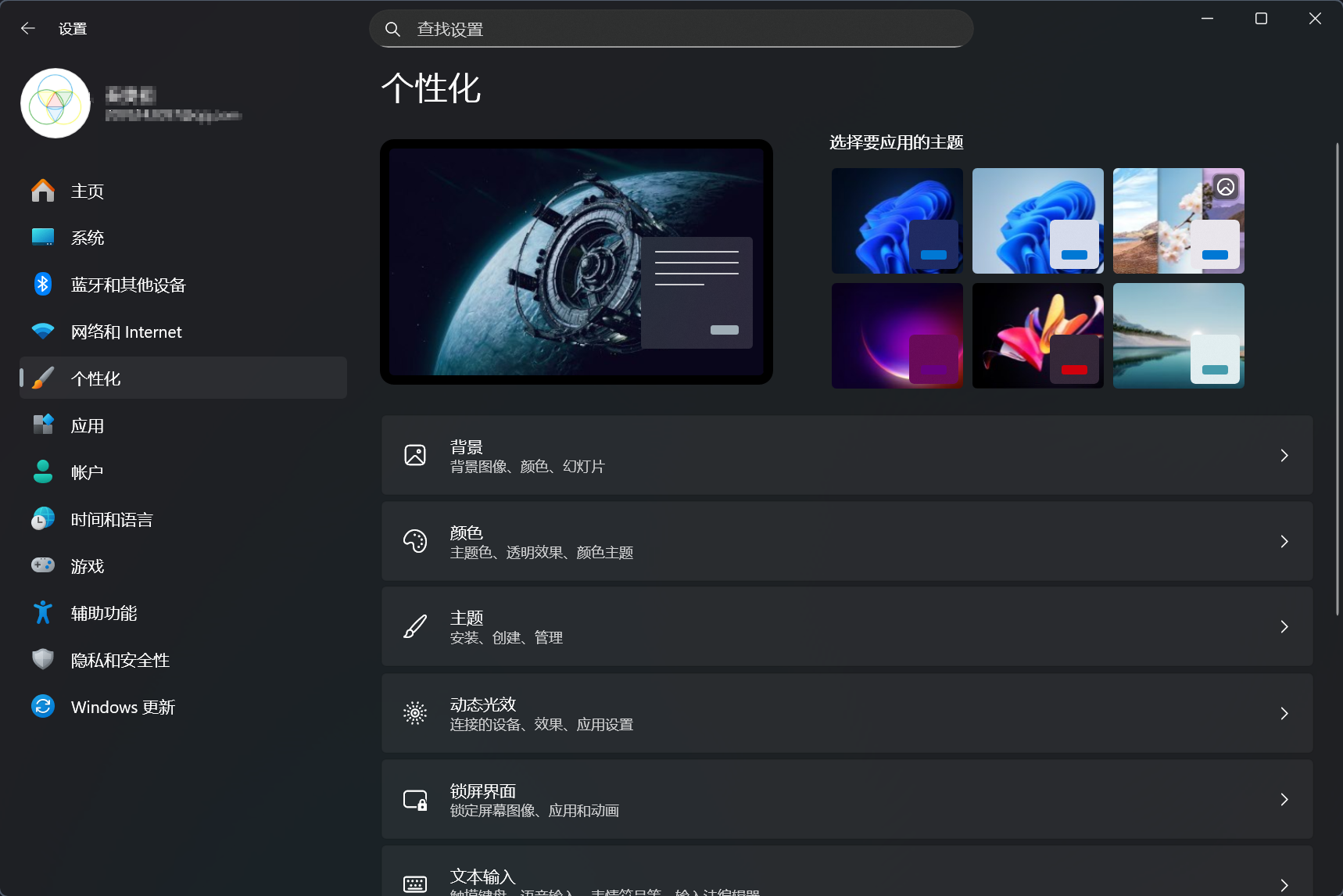
Task: Open 颜色 settings row
Action: pyautogui.click(x=847, y=542)
